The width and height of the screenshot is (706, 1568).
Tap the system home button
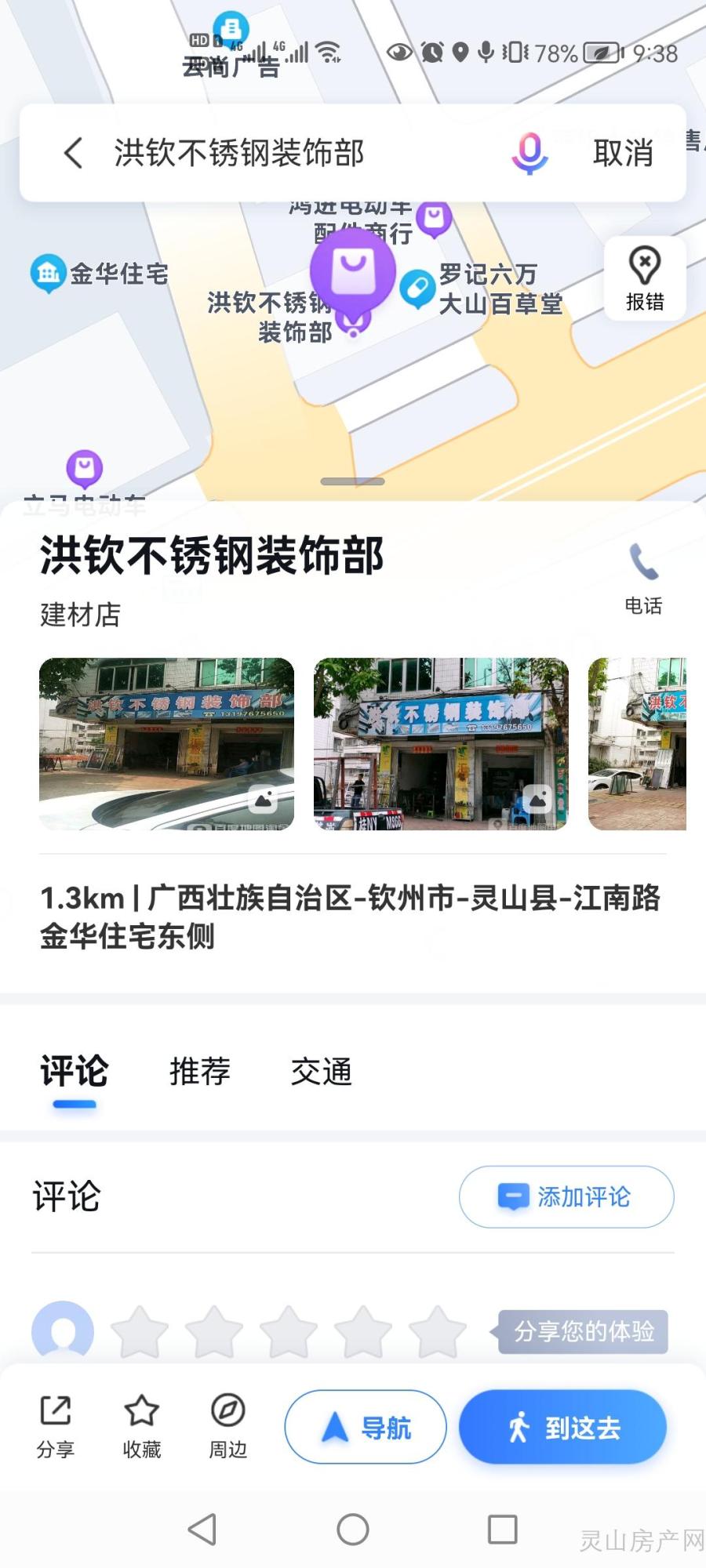coord(353,1529)
